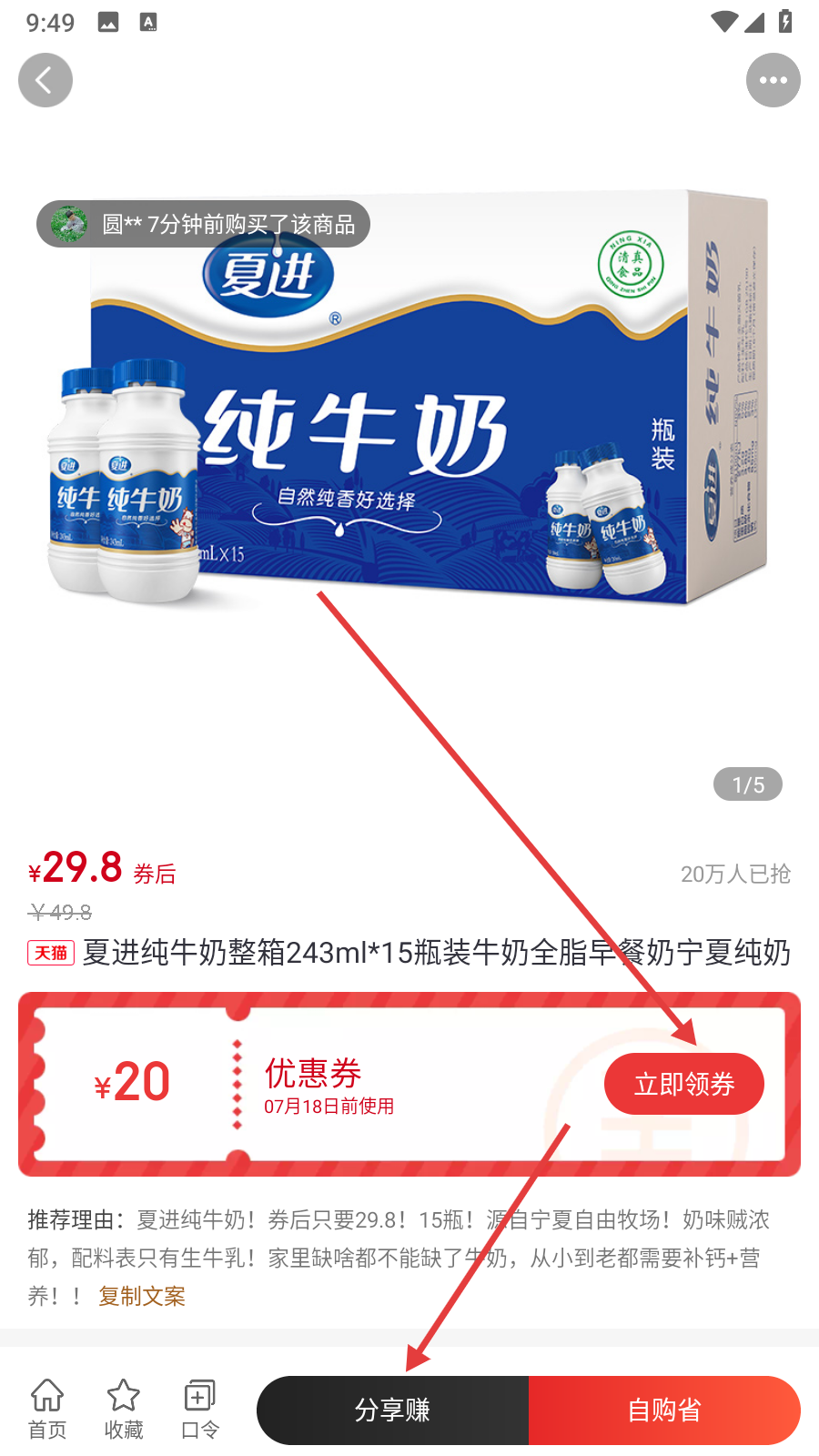Go to 首页 home

coord(47,1409)
